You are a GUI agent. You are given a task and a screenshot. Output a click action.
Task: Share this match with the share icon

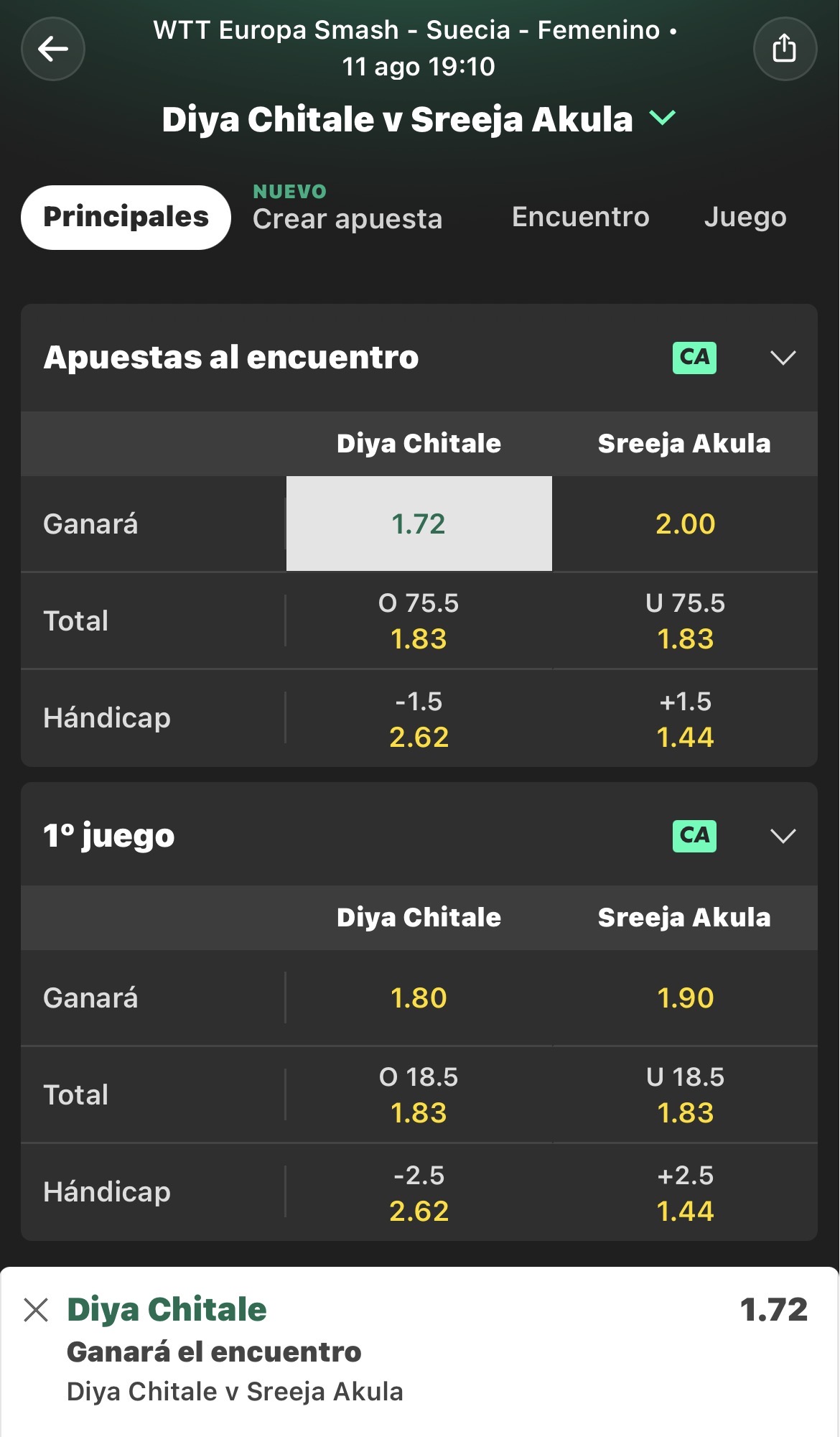coord(785,49)
